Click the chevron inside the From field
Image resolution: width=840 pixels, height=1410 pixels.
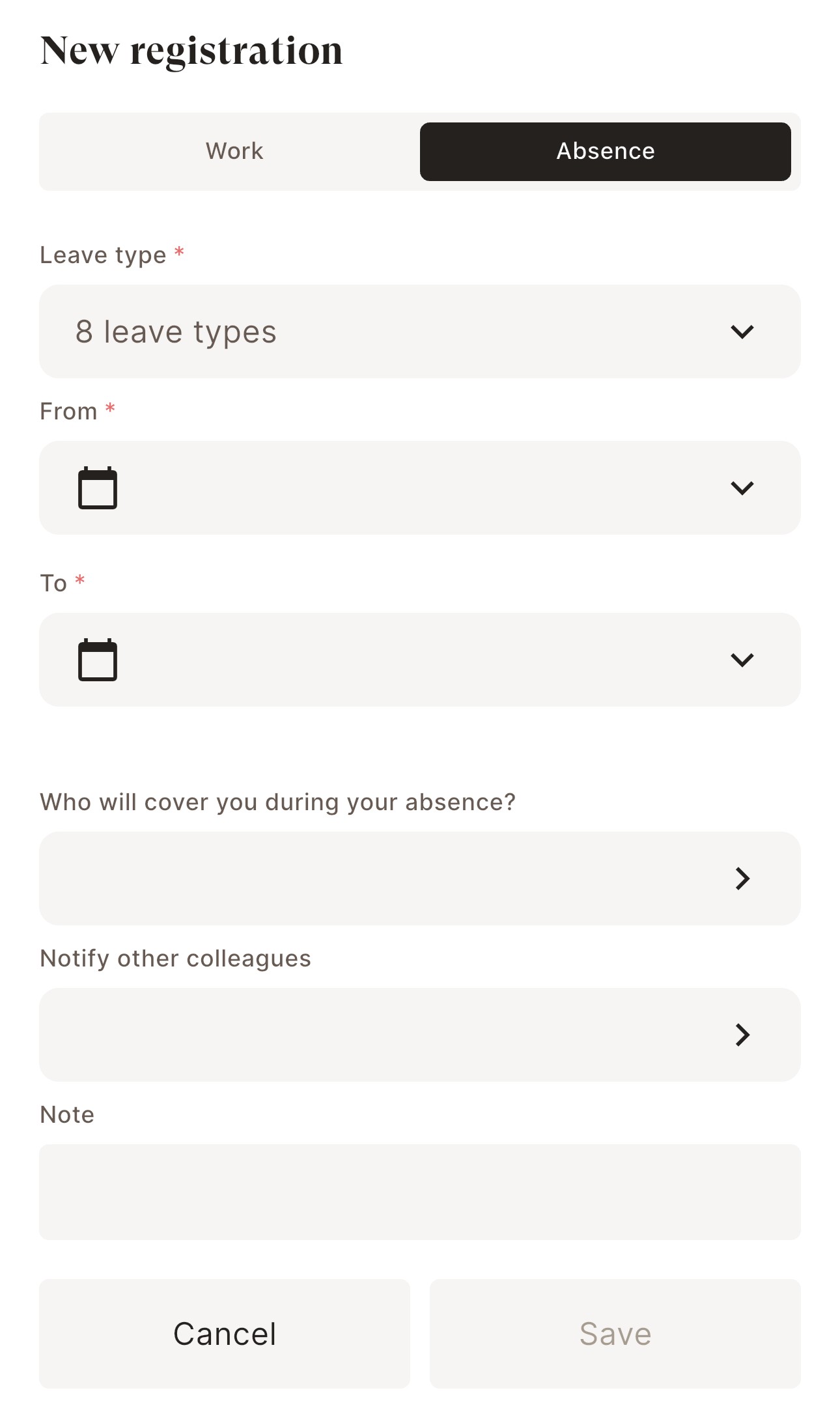coord(742,488)
